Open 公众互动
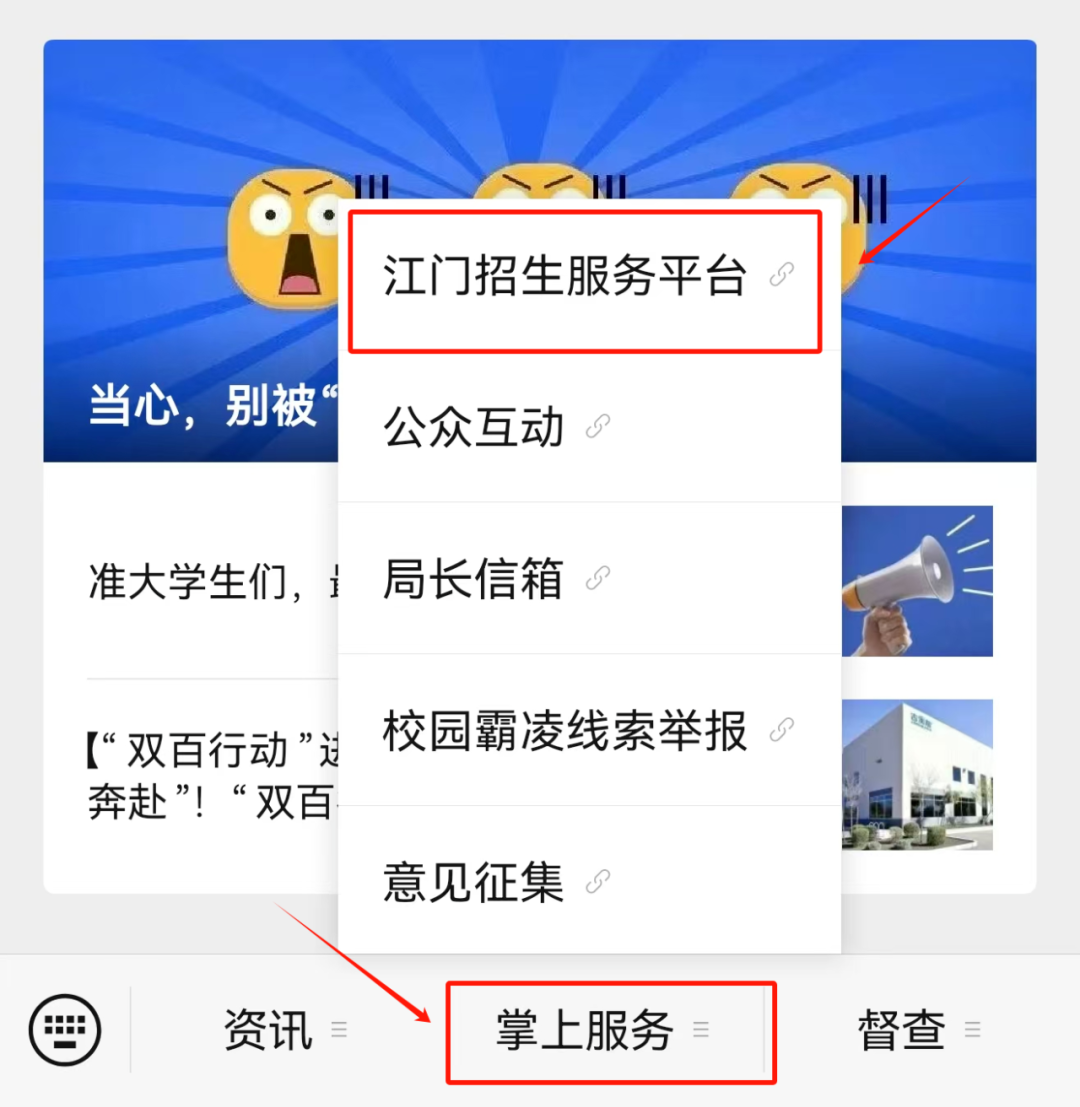The height and width of the screenshot is (1107, 1080). coord(474,428)
